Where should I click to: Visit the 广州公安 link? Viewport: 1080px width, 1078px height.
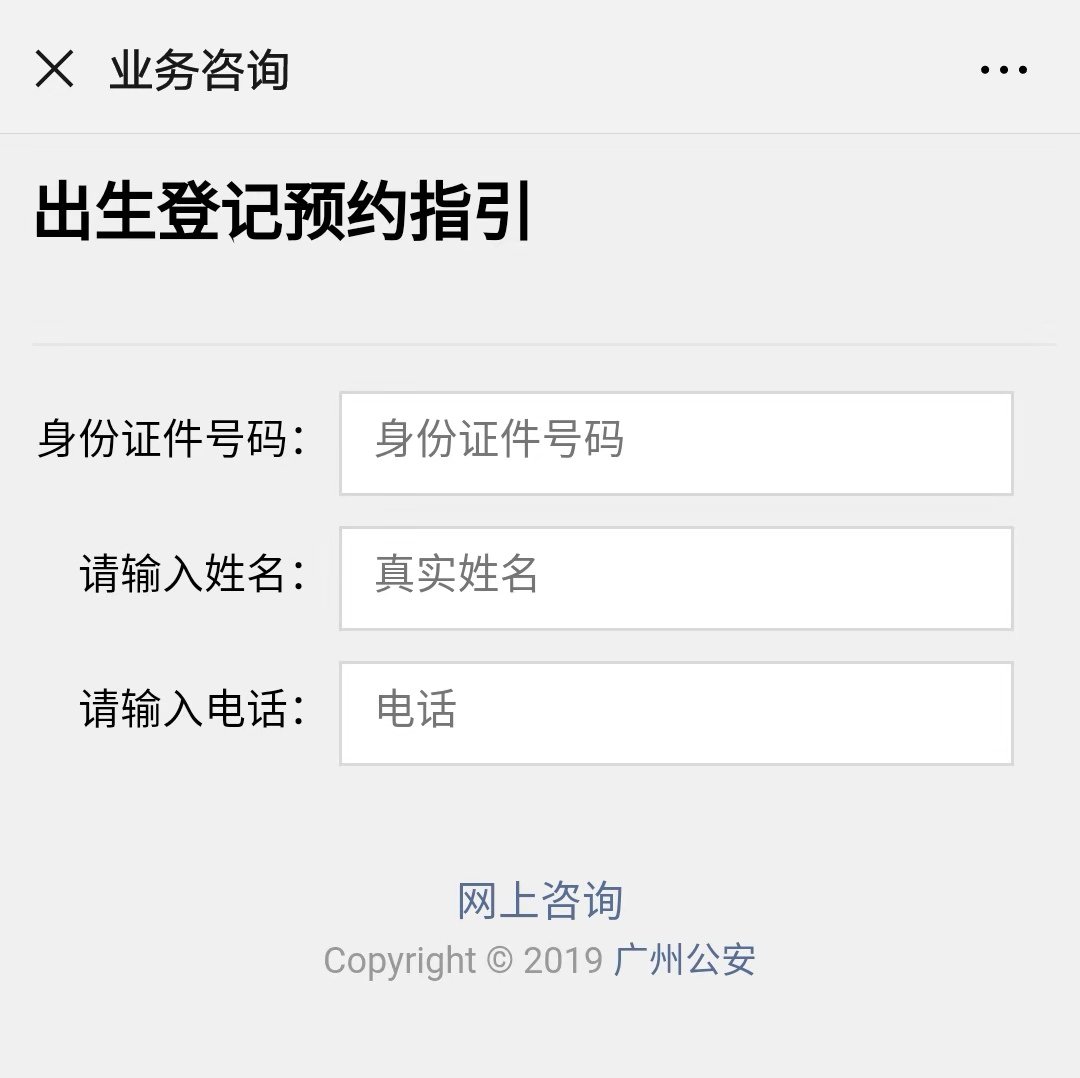coord(685,961)
